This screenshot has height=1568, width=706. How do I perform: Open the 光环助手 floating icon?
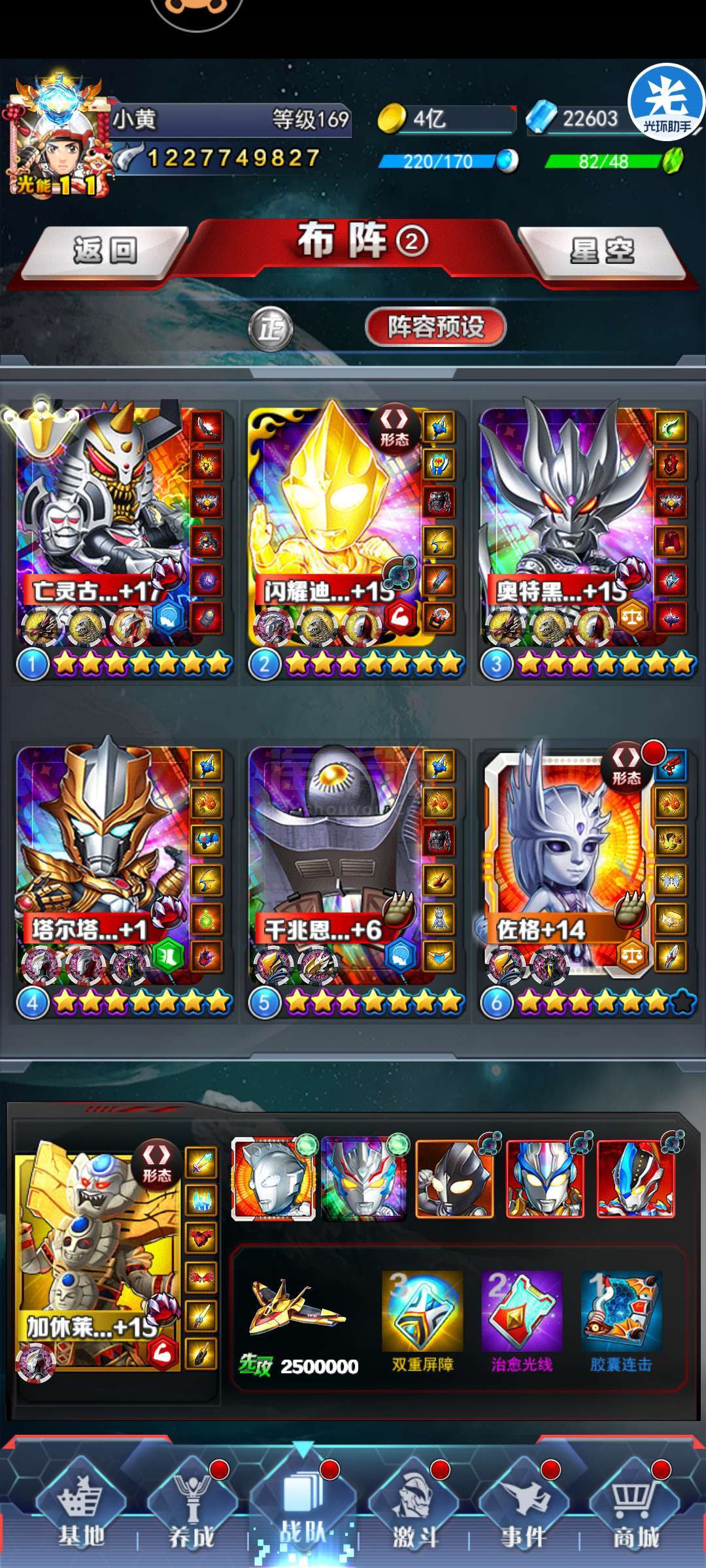point(666,101)
